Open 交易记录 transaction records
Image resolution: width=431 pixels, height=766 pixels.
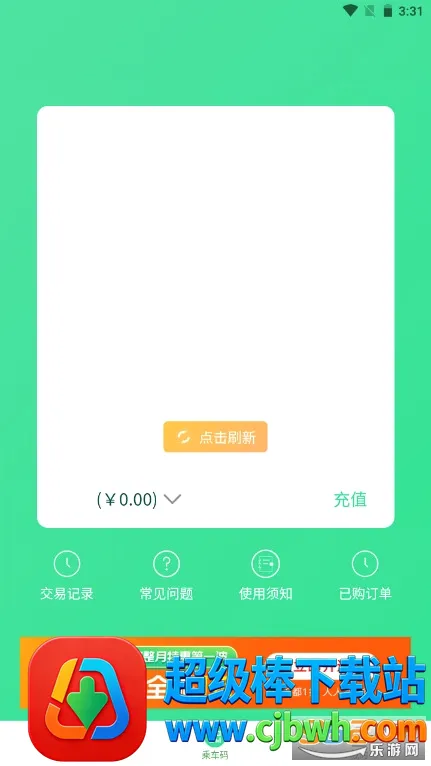(x=66, y=575)
